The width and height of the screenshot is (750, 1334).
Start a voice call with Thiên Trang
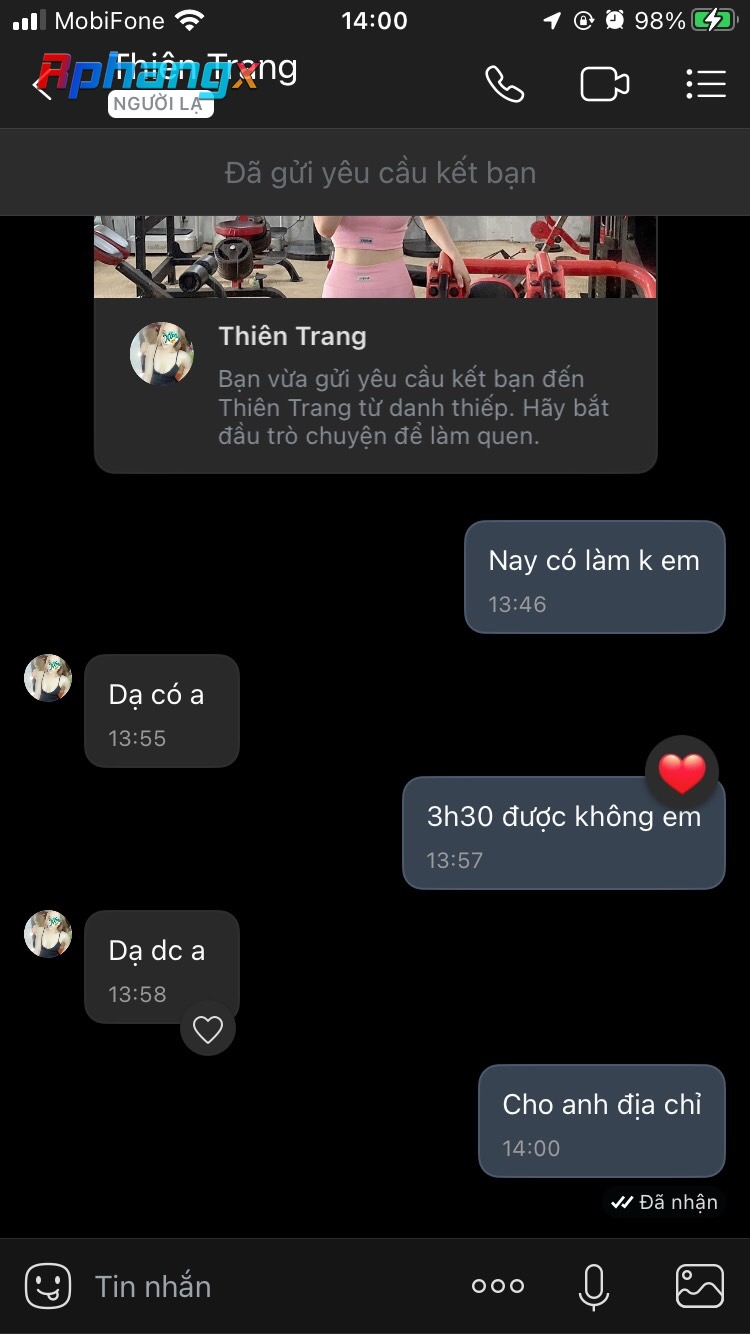point(505,84)
